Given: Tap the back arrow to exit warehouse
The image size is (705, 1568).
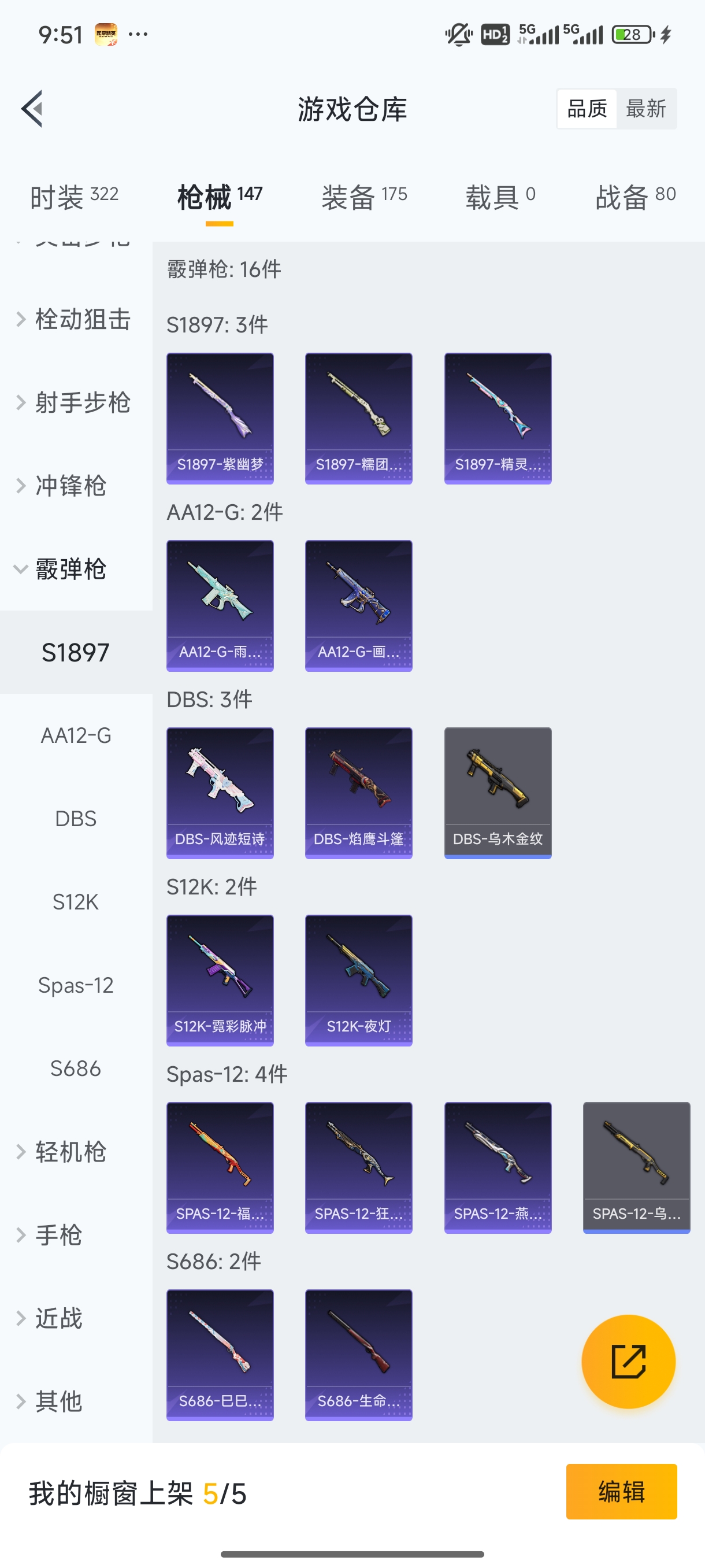Looking at the screenshot, I should point(32,108).
